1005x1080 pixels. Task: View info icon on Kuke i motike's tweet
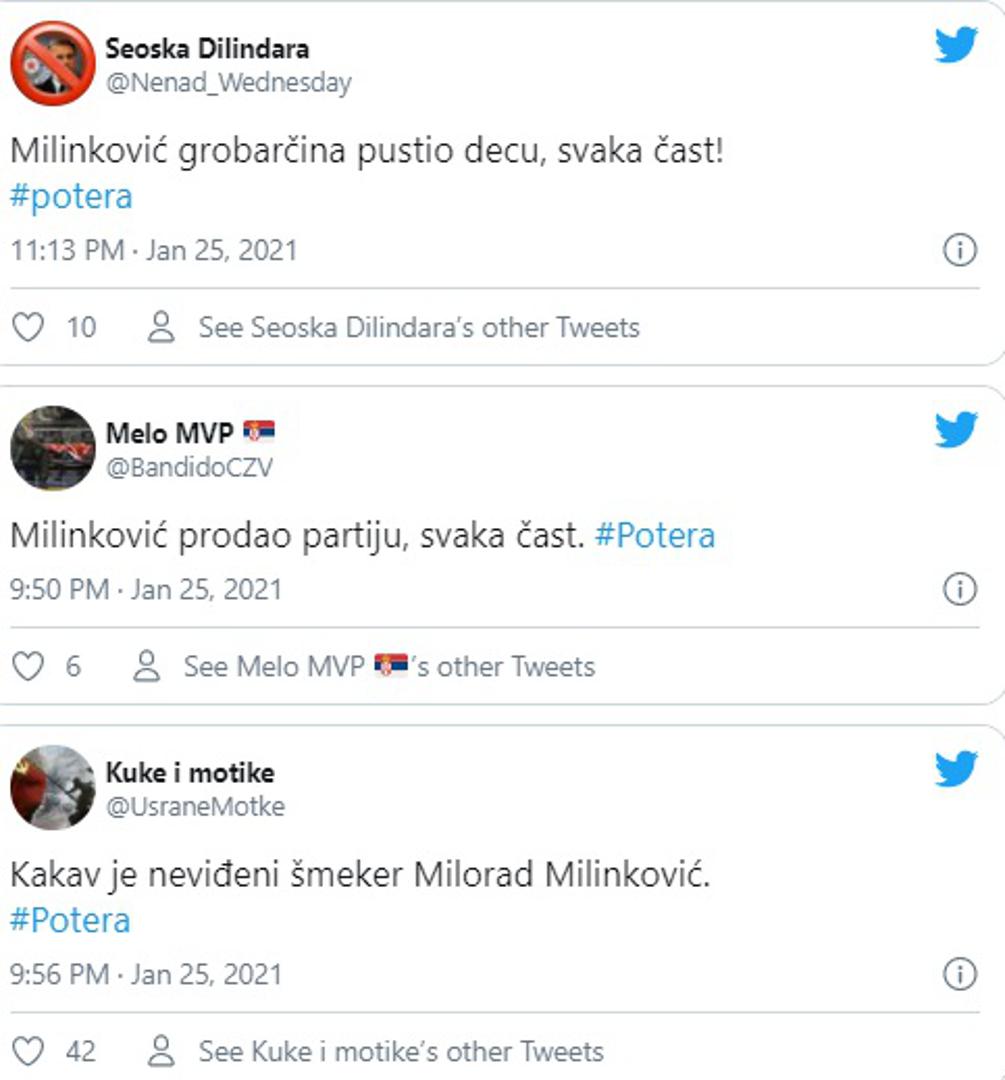click(x=959, y=974)
